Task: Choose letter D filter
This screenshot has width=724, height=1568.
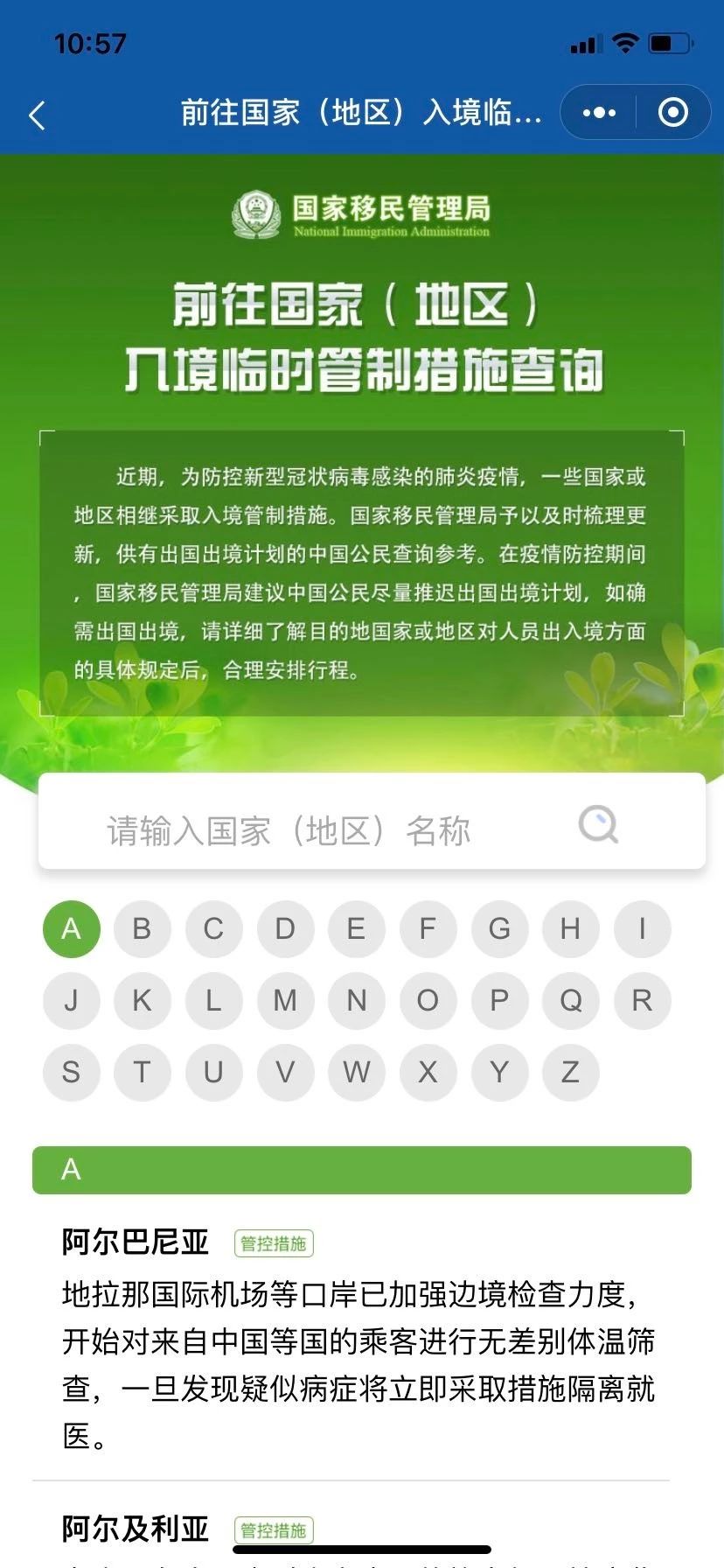Action: (285, 928)
